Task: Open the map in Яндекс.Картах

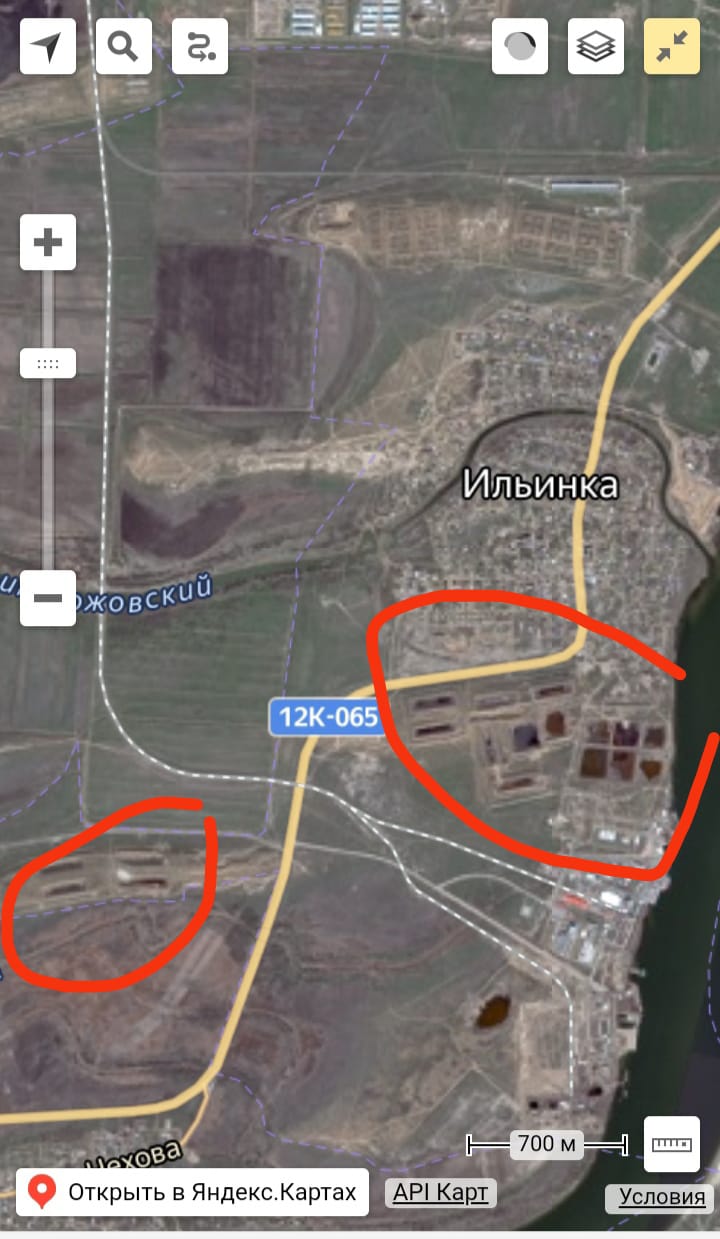Action: (x=192, y=1192)
